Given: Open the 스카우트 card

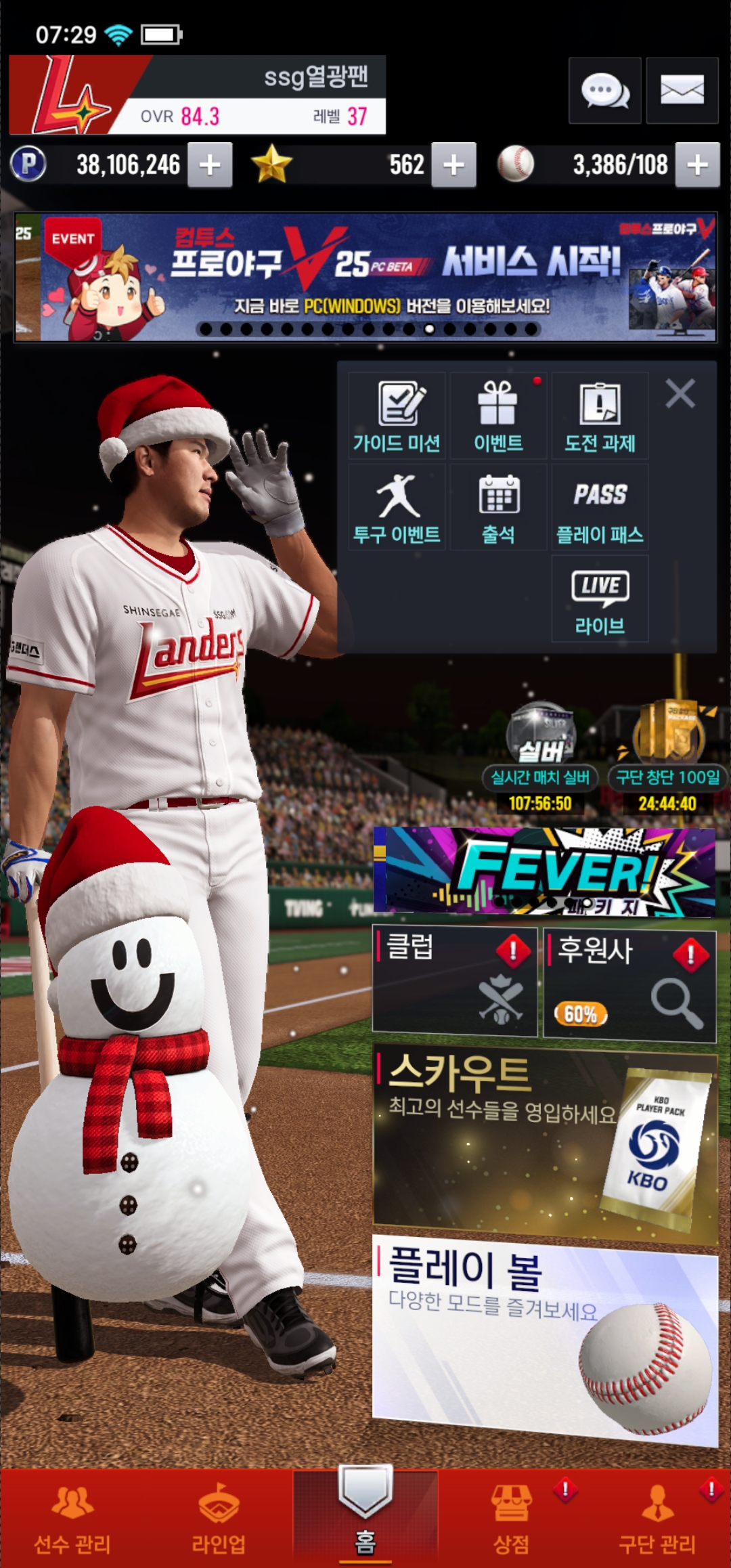Looking at the screenshot, I should tap(544, 1144).
